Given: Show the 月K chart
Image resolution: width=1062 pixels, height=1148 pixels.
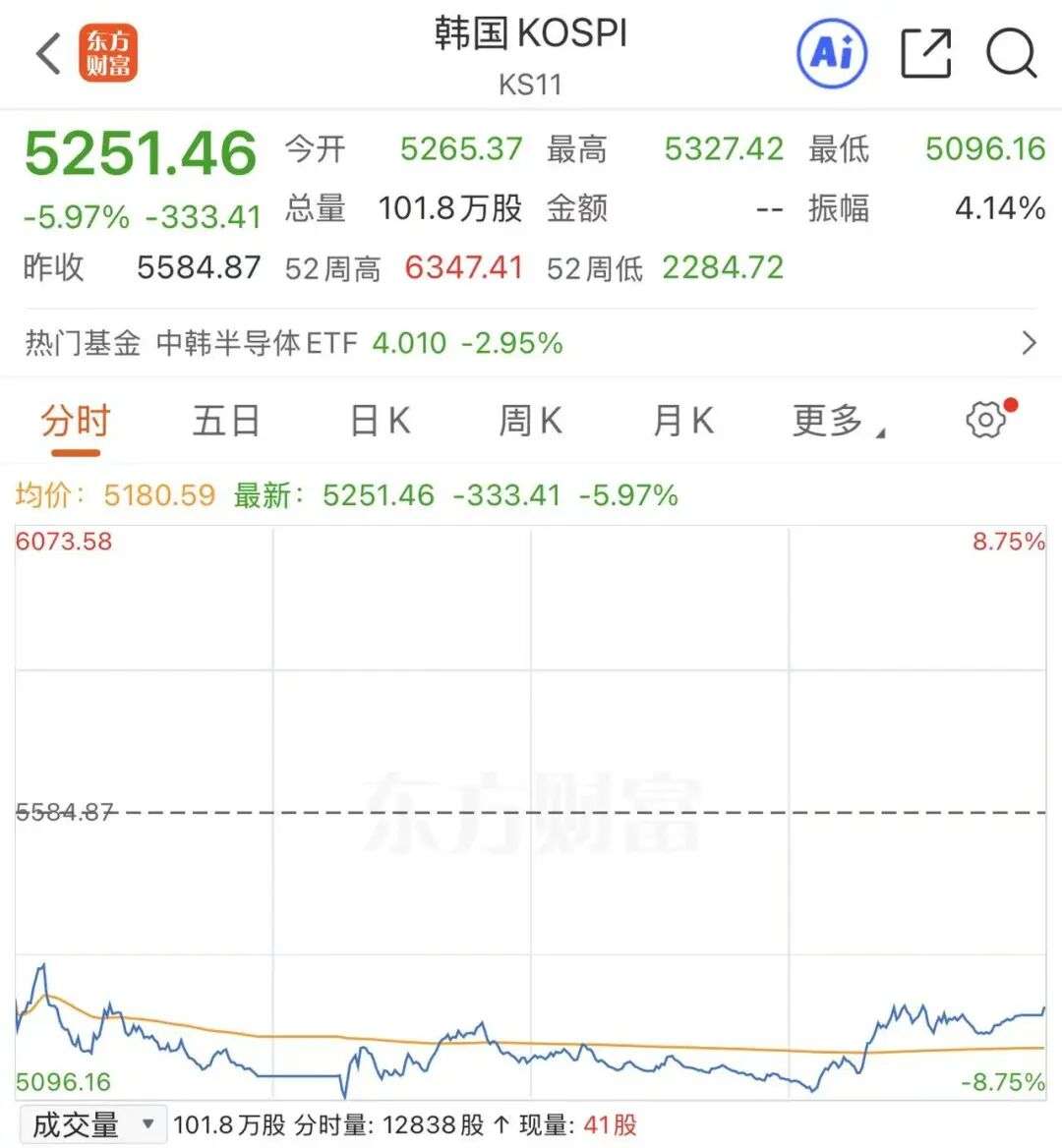Looking at the screenshot, I should [x=682, y=422].
